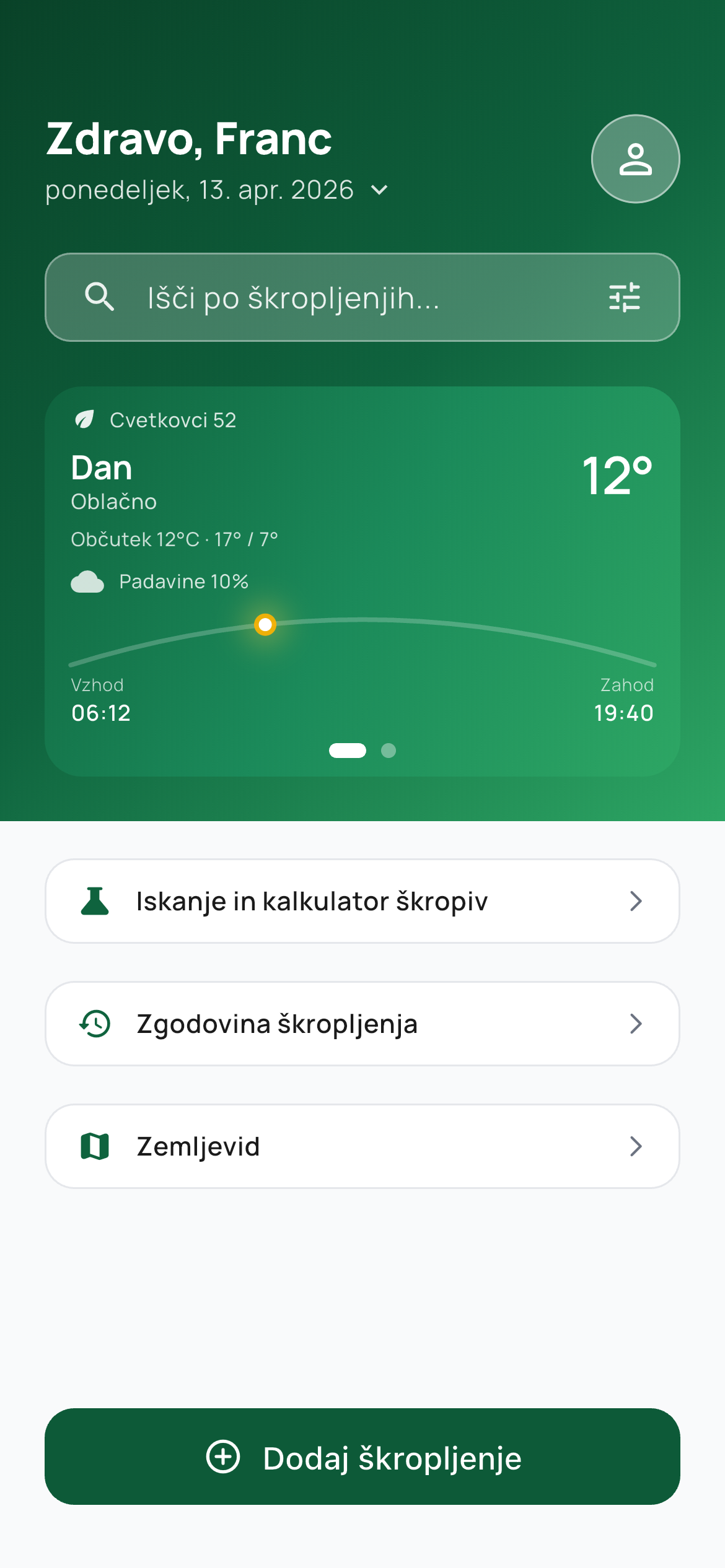Open Iskanje in kalkulator škropiv
725x1568 pixels.
(362, 901)
